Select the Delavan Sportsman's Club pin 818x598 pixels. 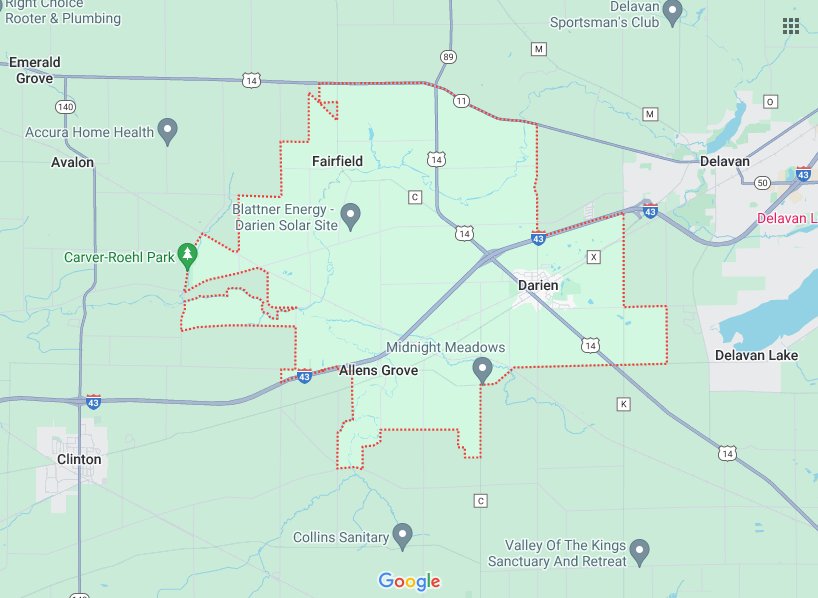click(673, 14)
